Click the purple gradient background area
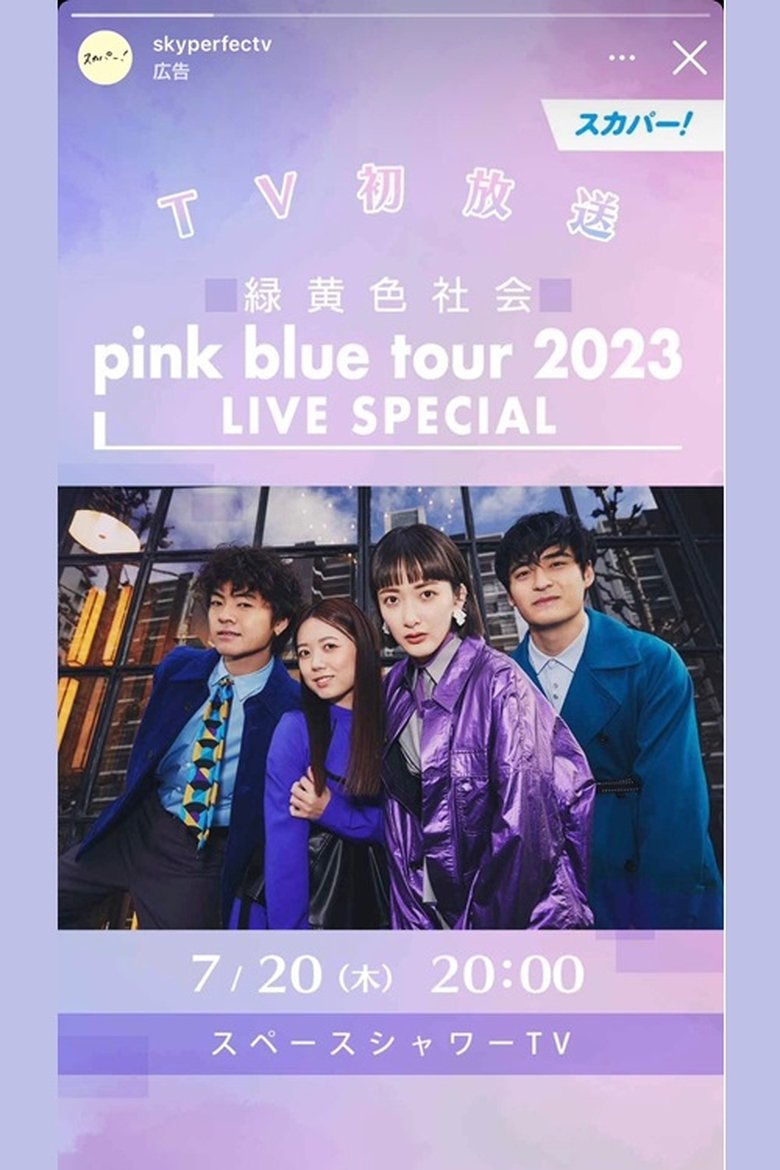780x1170 pixels. pyautogui.click(x=389, y=1120)
